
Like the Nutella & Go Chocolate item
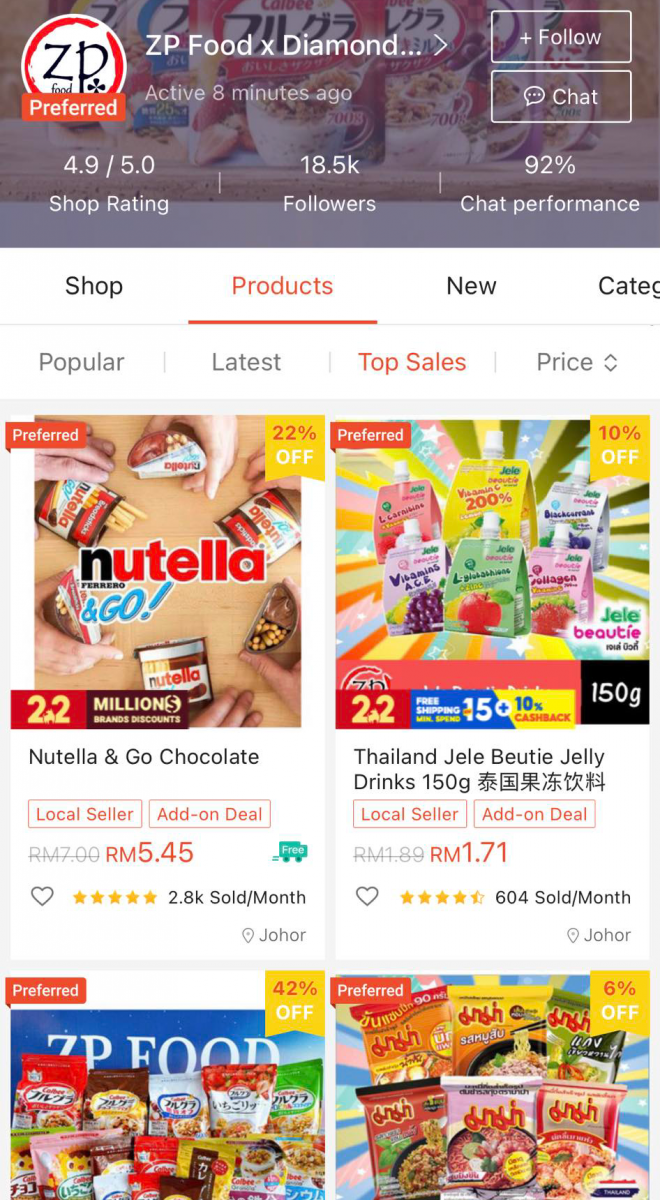42,897
